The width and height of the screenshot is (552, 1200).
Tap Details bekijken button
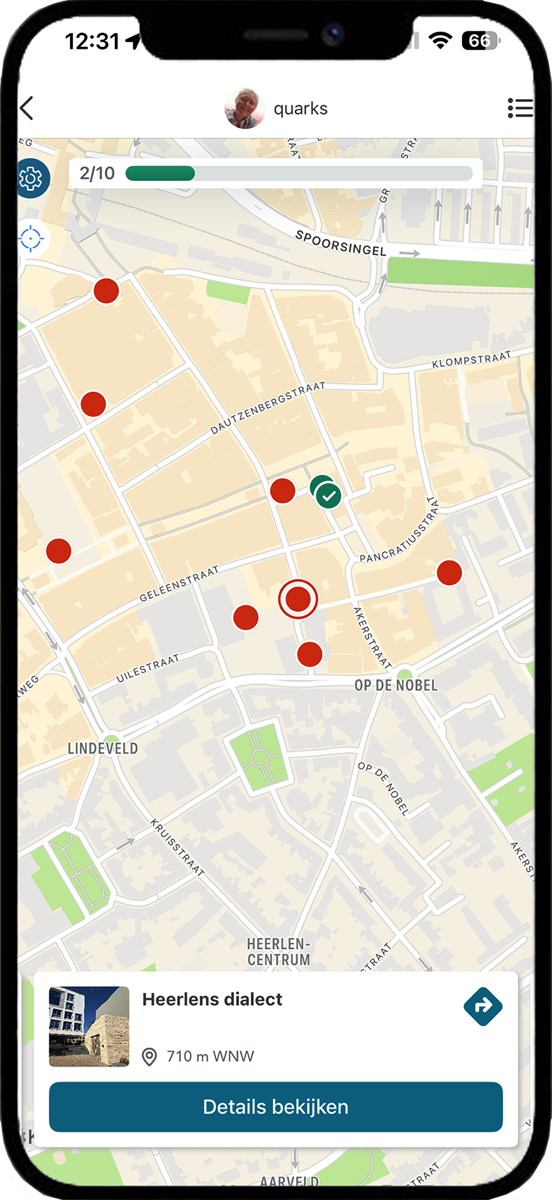(276, 1107)
